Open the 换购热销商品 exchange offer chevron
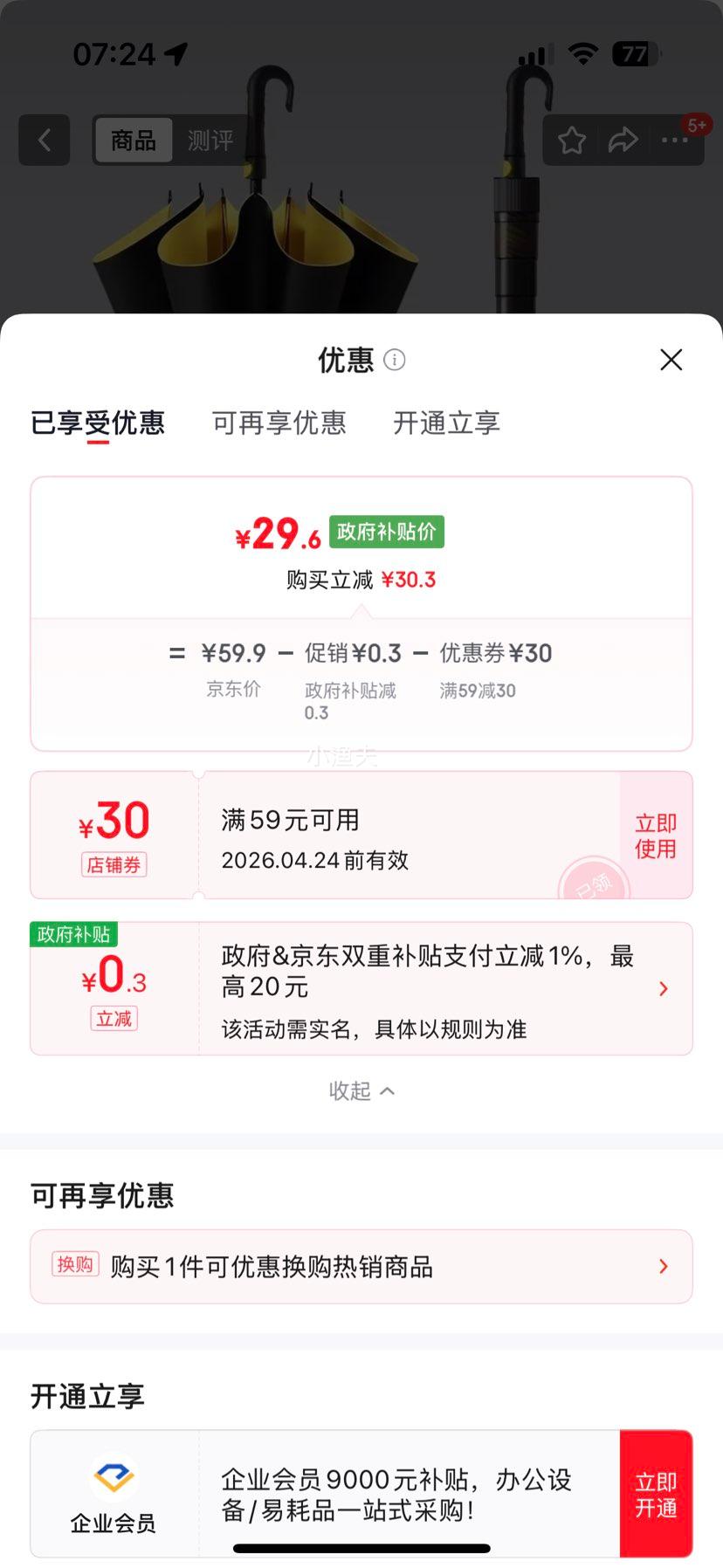 (664, 1266)
